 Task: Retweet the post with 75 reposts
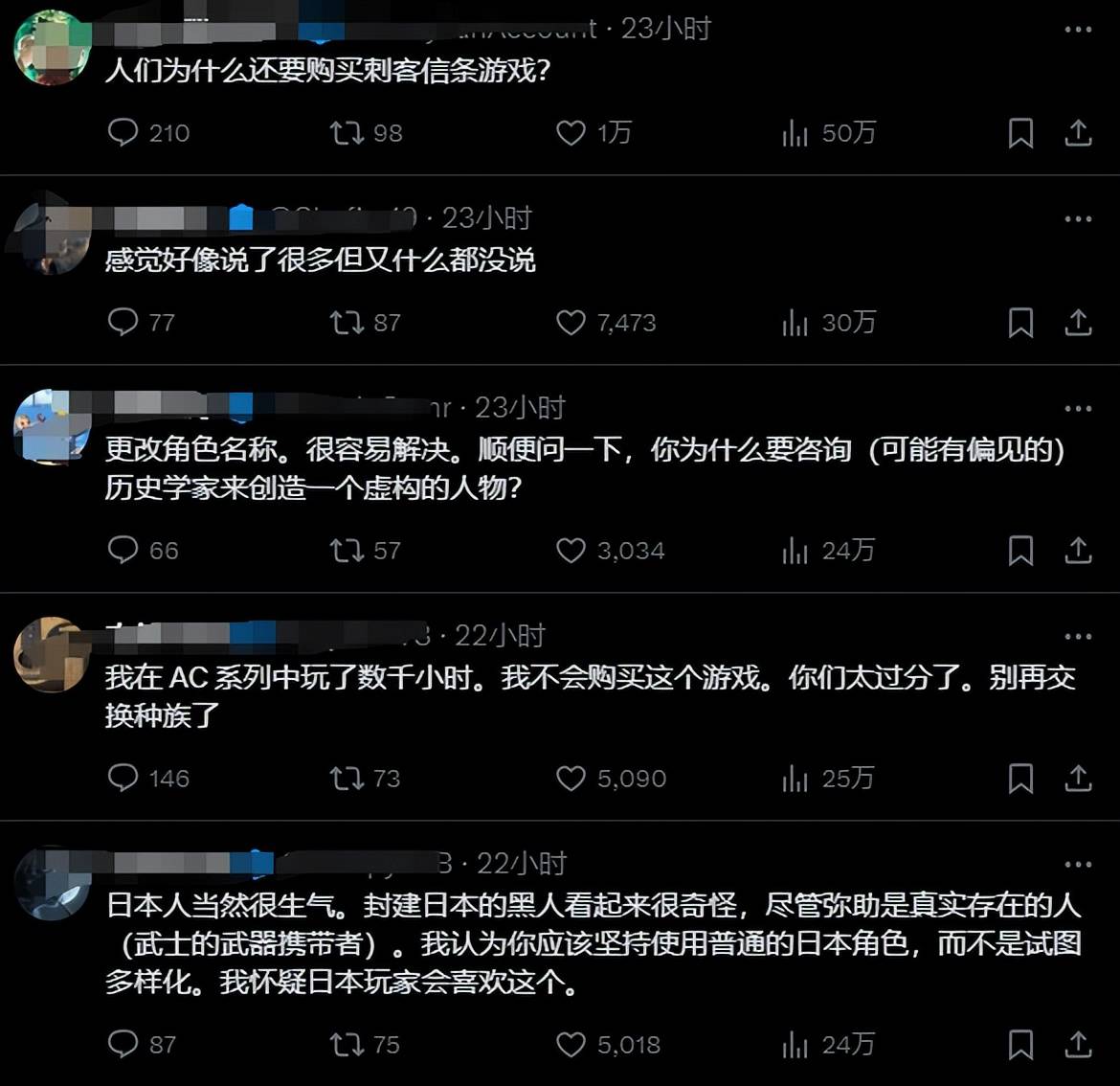[x=347, y=1044]
